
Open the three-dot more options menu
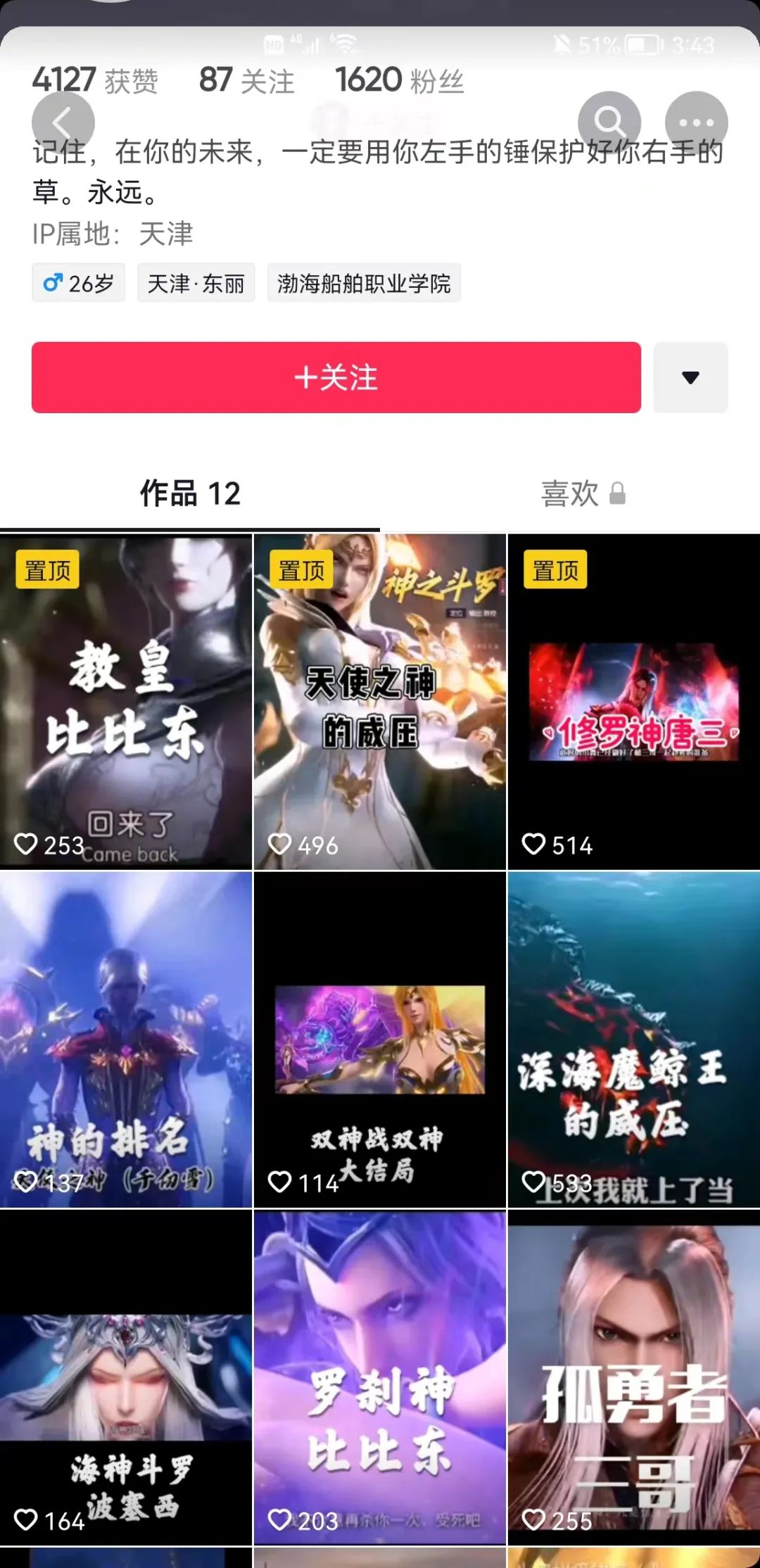(696, 122)
